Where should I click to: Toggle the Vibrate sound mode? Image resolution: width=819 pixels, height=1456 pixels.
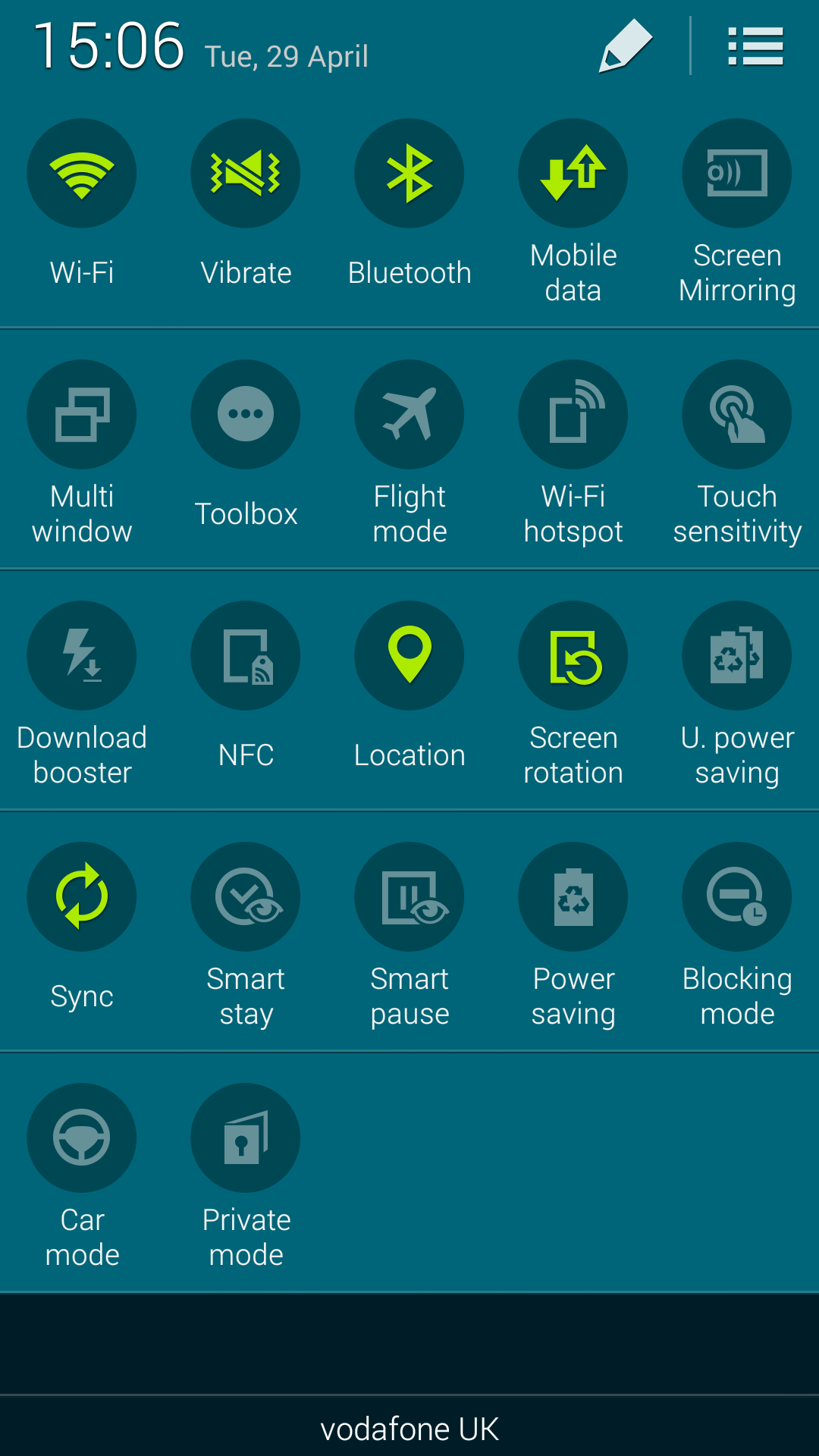[x=246, y=173]
